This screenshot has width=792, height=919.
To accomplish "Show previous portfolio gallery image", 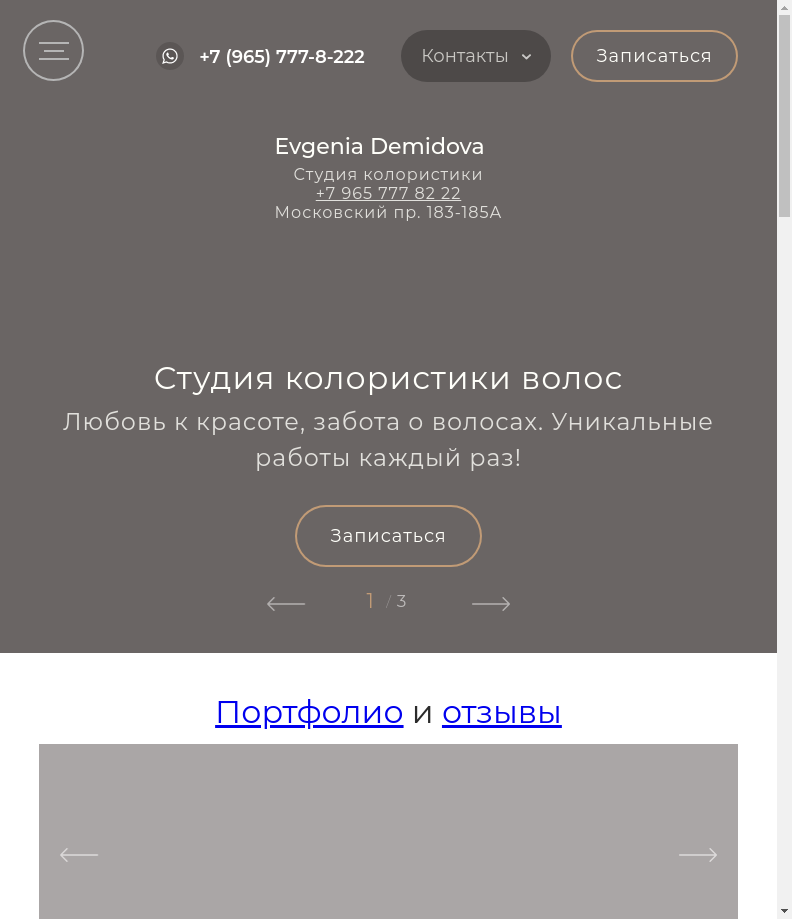I will tap(79, 854).
